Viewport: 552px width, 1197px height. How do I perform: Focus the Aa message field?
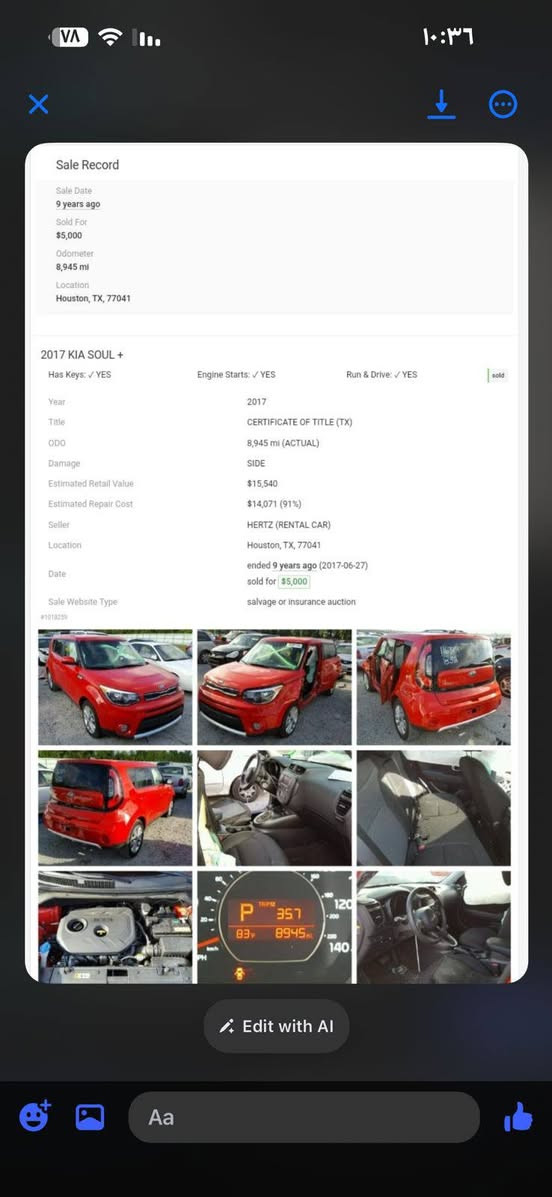pyautogui.click(x=304, y=1118)
